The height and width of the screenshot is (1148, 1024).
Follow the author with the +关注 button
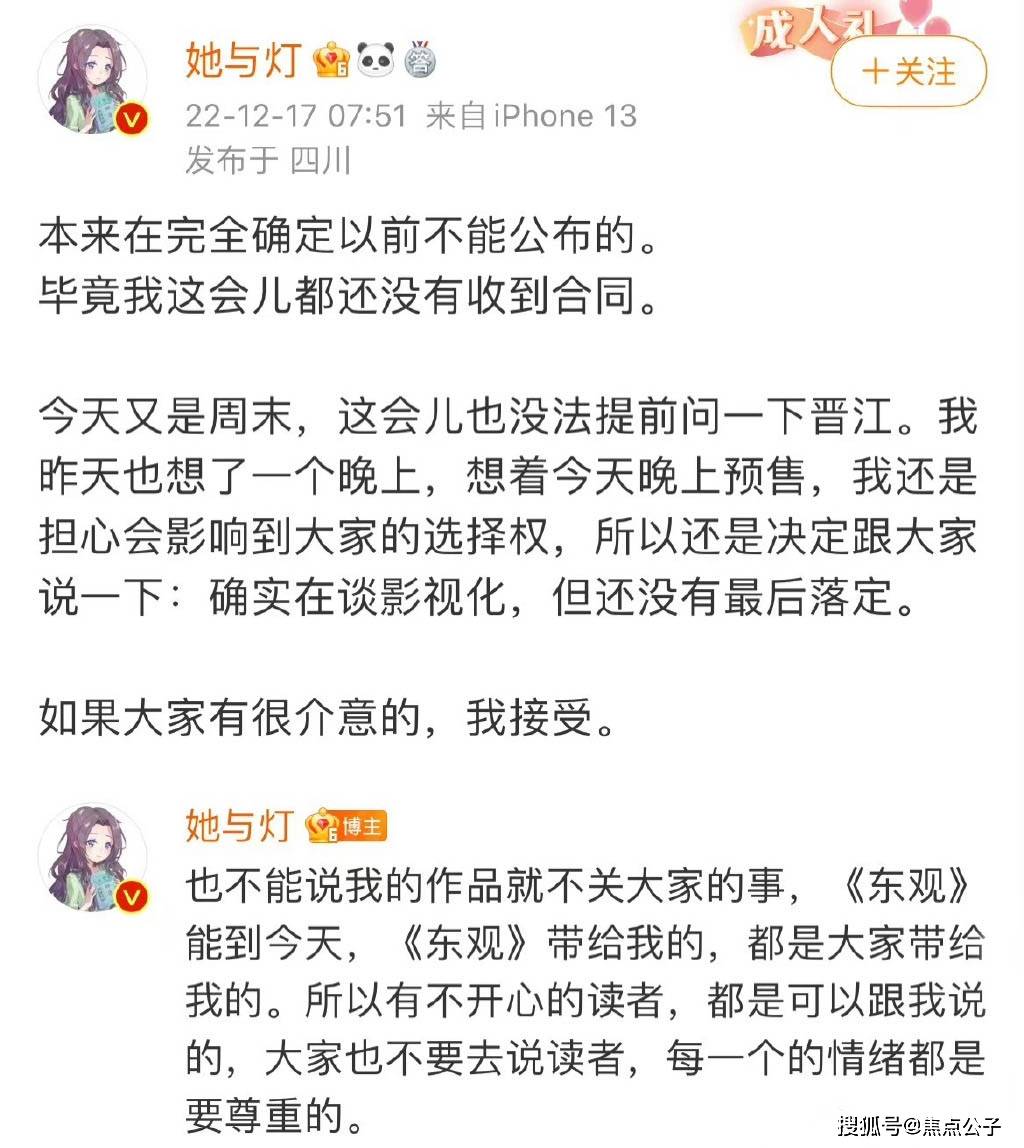908,72
